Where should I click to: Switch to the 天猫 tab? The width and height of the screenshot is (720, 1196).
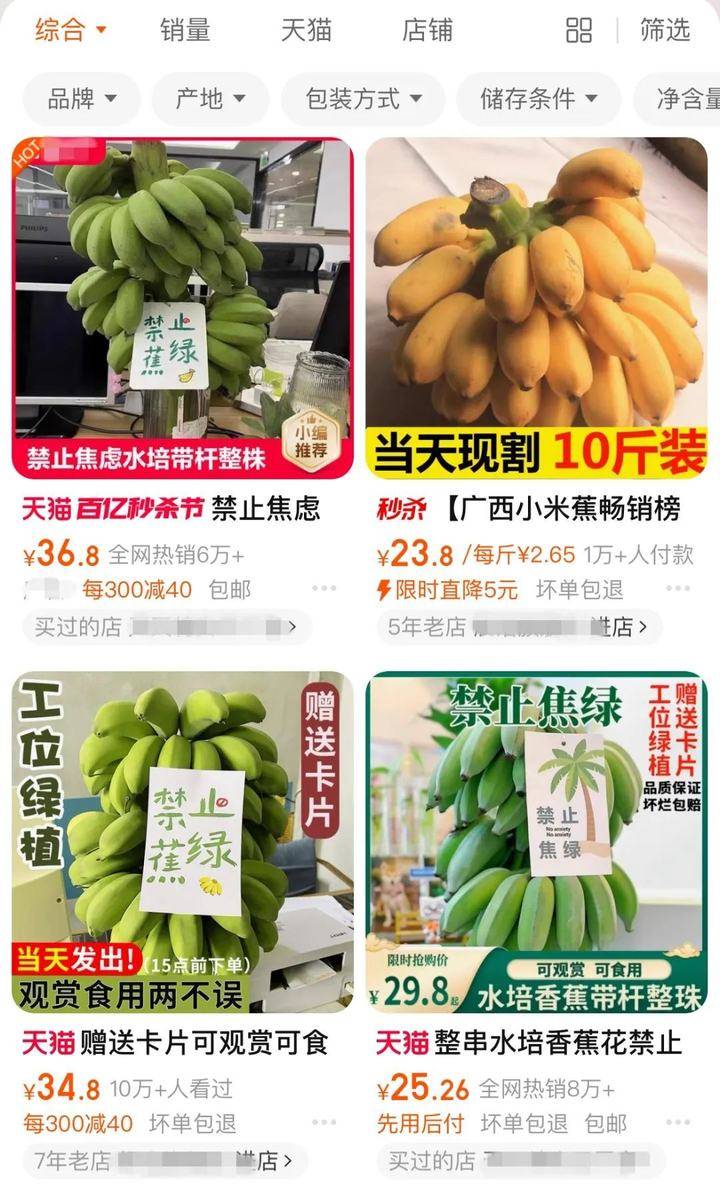(306, 30)
